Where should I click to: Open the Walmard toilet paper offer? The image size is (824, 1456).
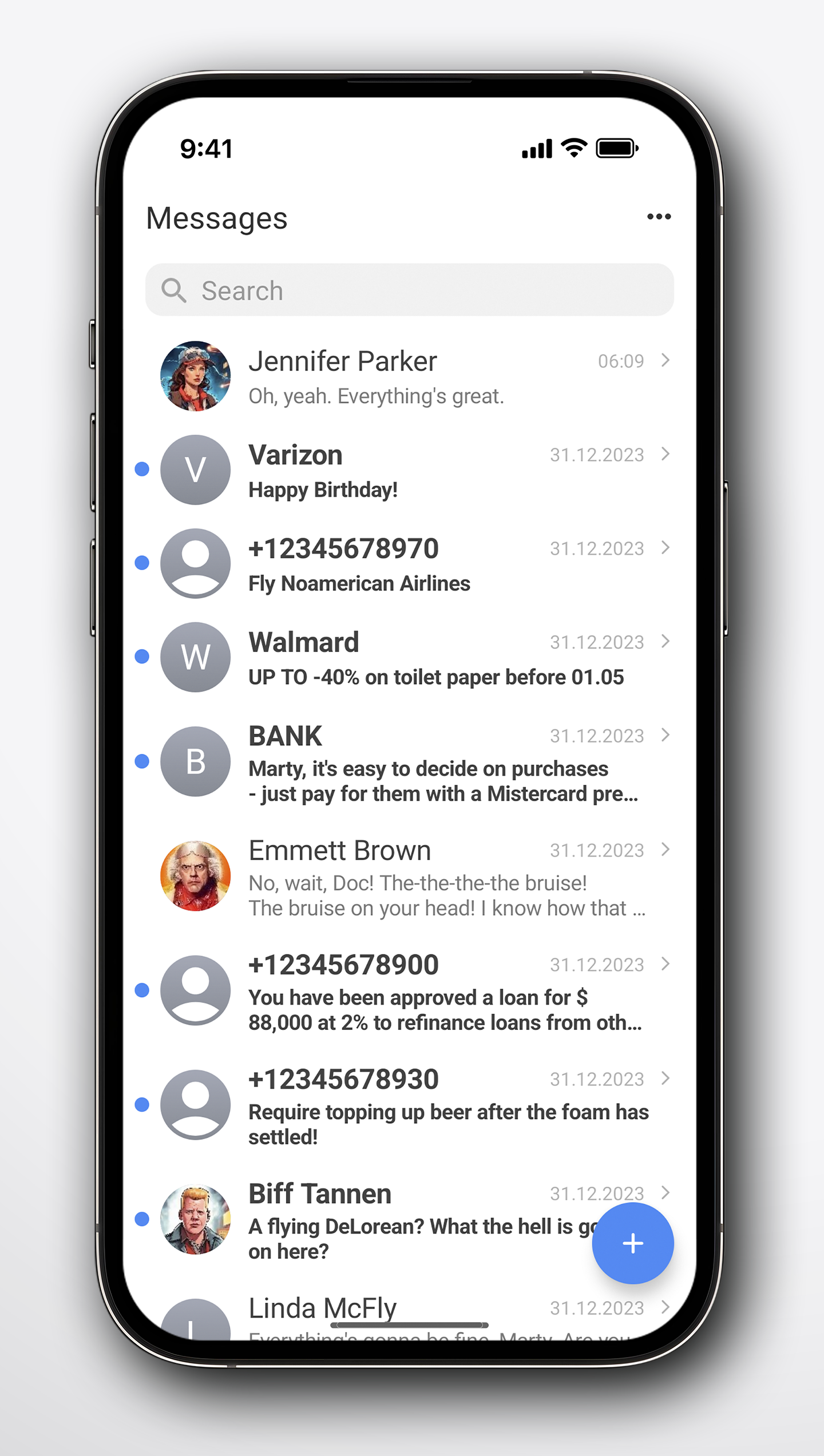point(410,658)
